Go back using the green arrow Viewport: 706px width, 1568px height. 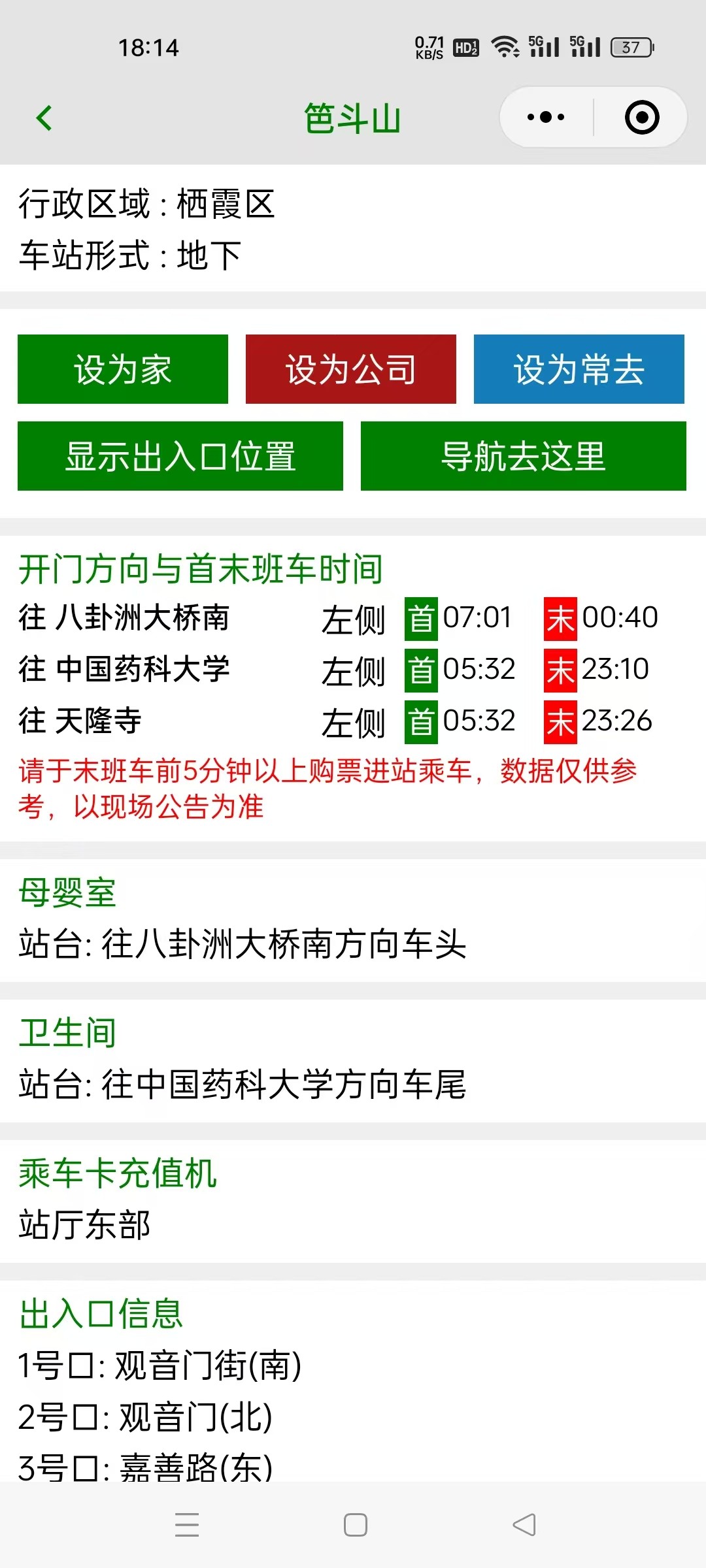click(44, 118)
